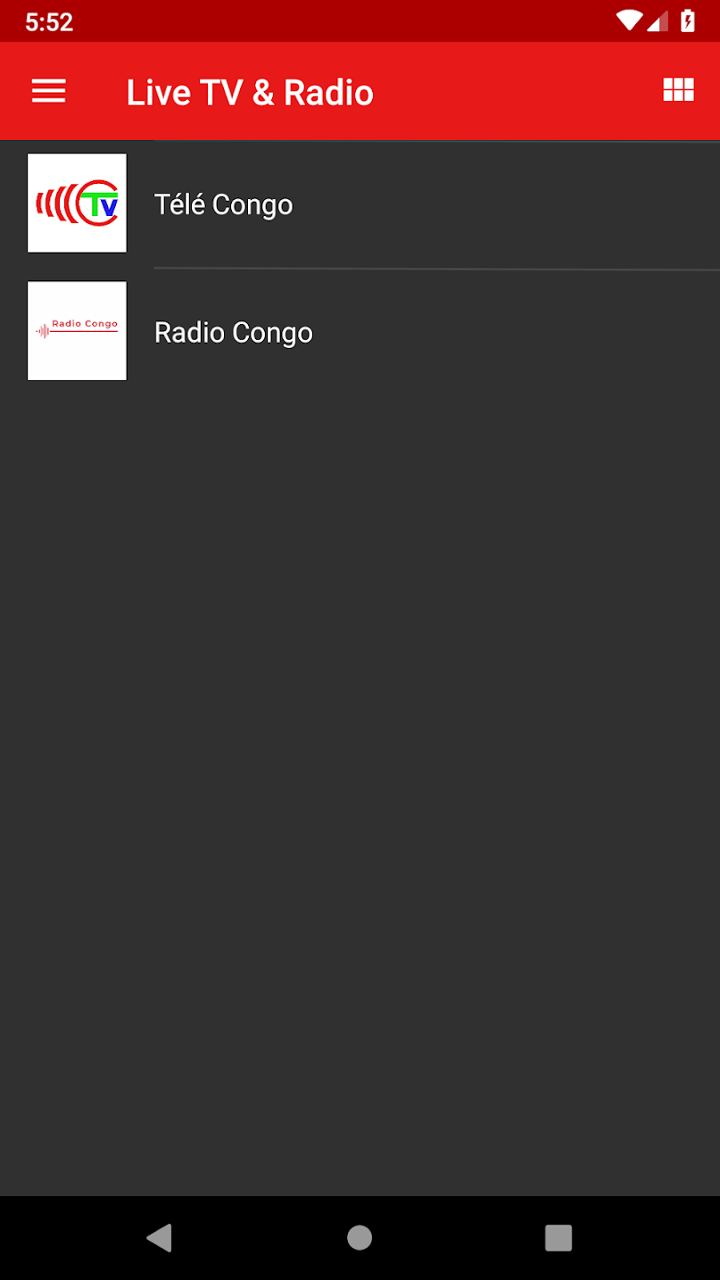Click the Télé Congo thumbnail image
Screen dimensions: 720x1280
tap(77, 202)
